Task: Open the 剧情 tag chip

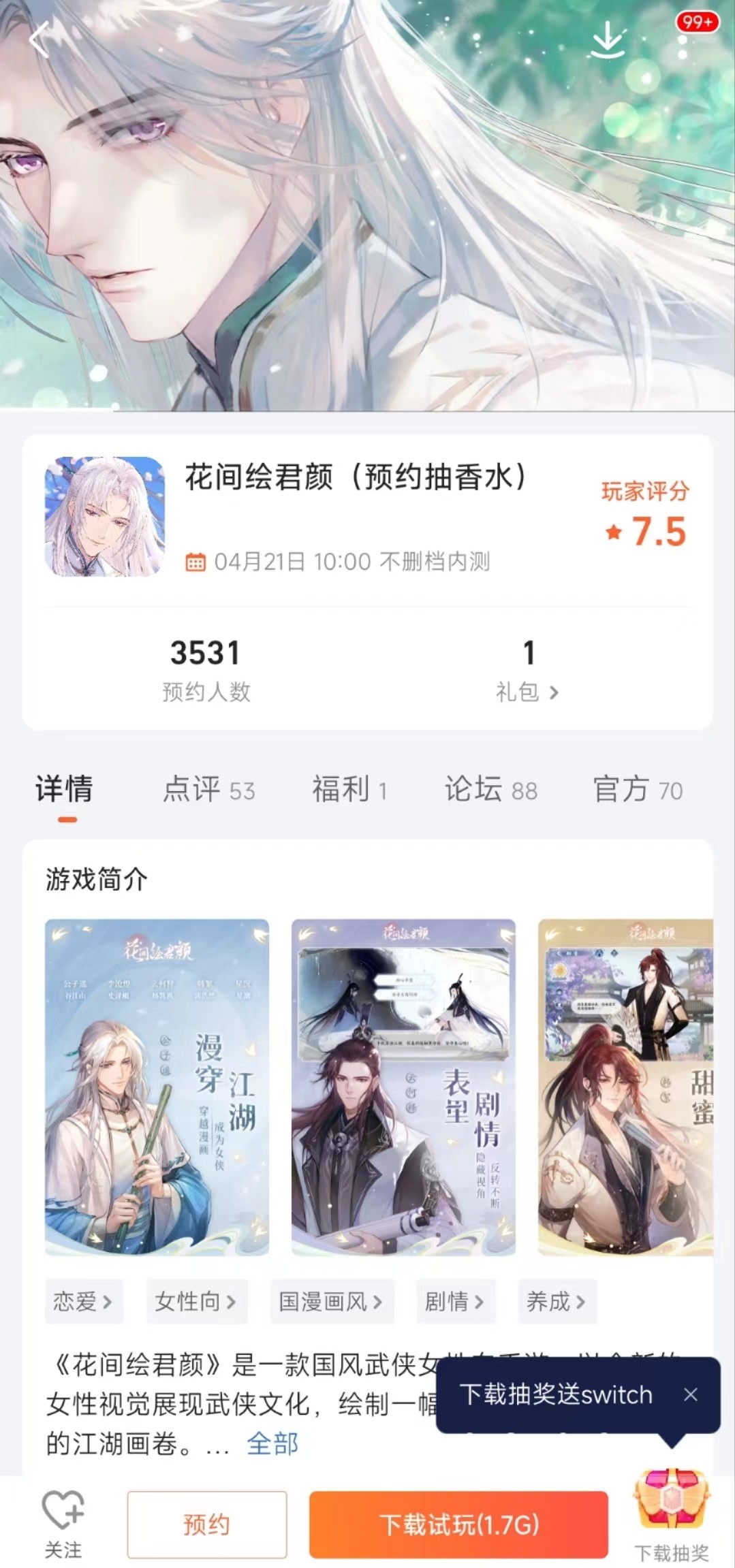Action: coord(455,1301)
